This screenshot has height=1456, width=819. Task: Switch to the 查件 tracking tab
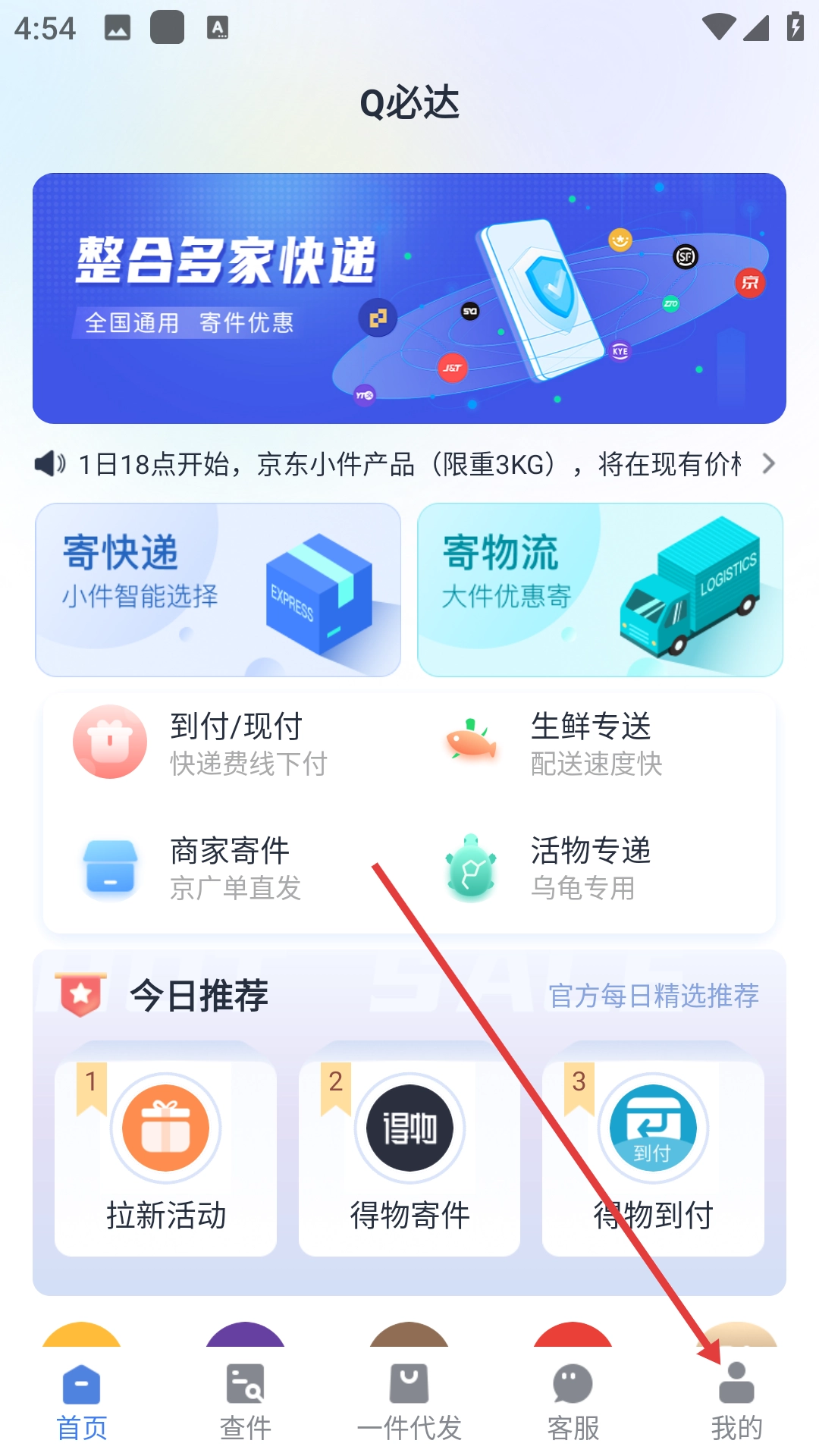pyautogui.click(x=246, y=1403)
